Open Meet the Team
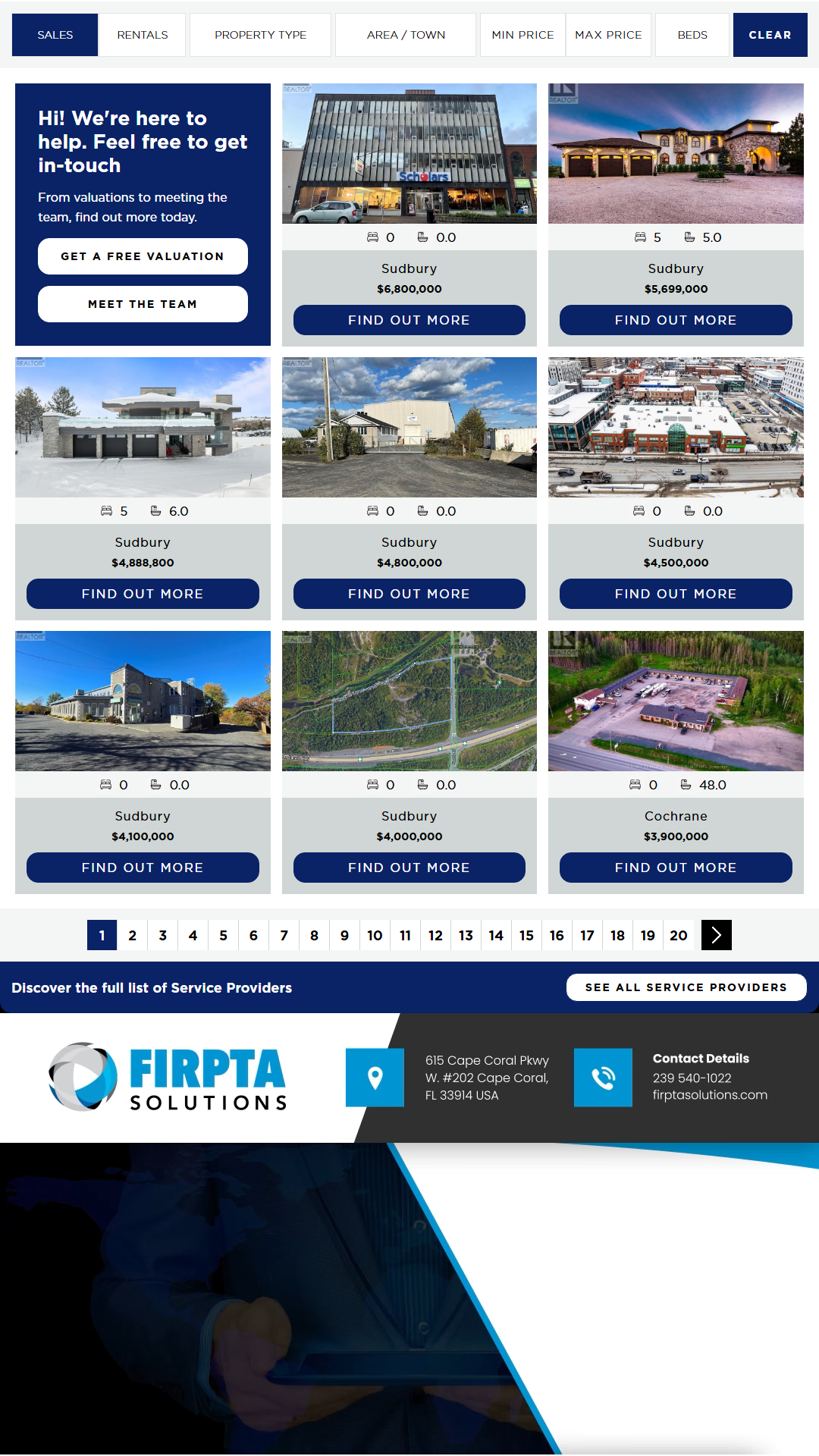The height and width of the screenshot is (1456, 819). 143,304
